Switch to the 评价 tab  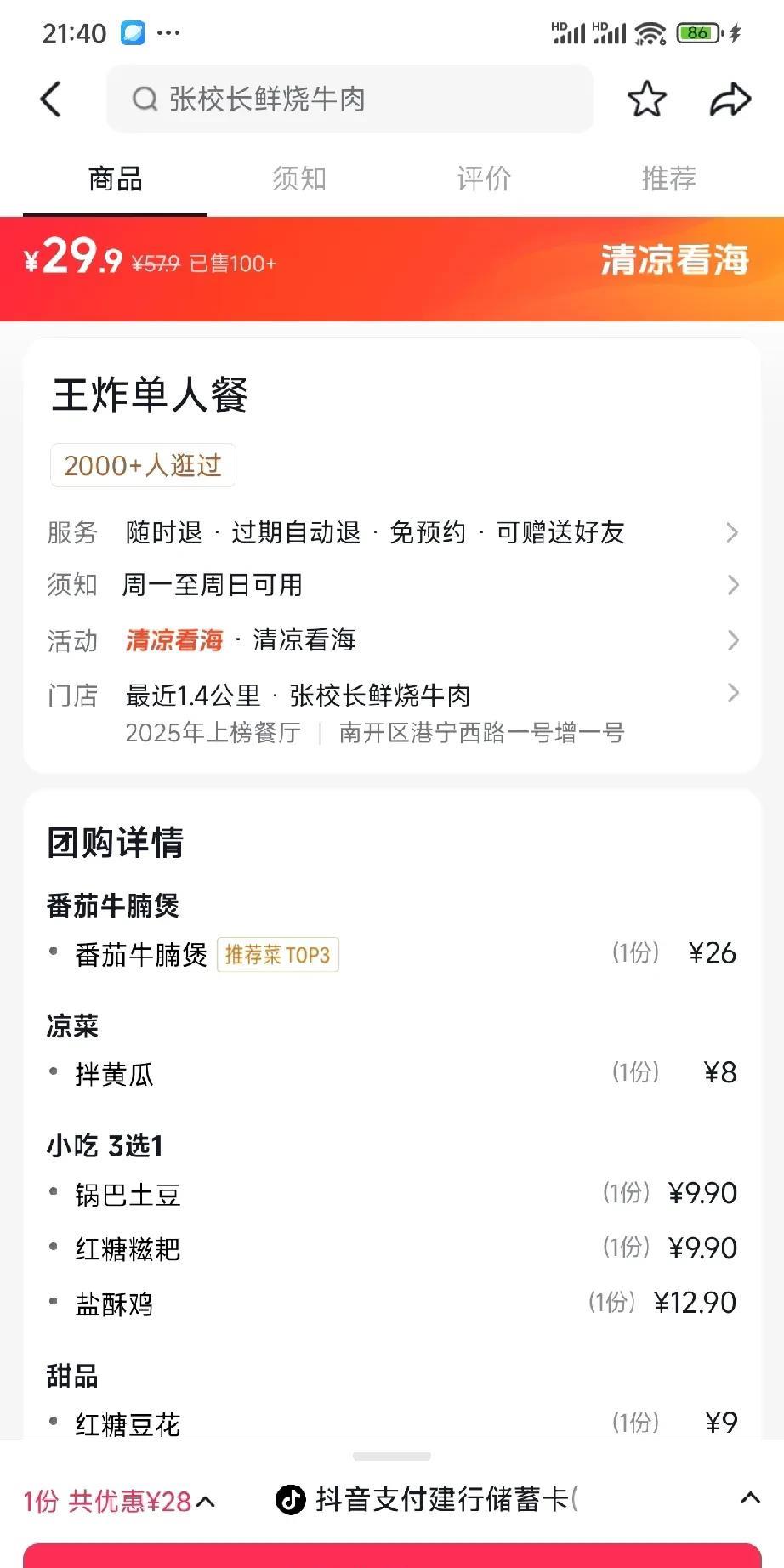[484, 179]
